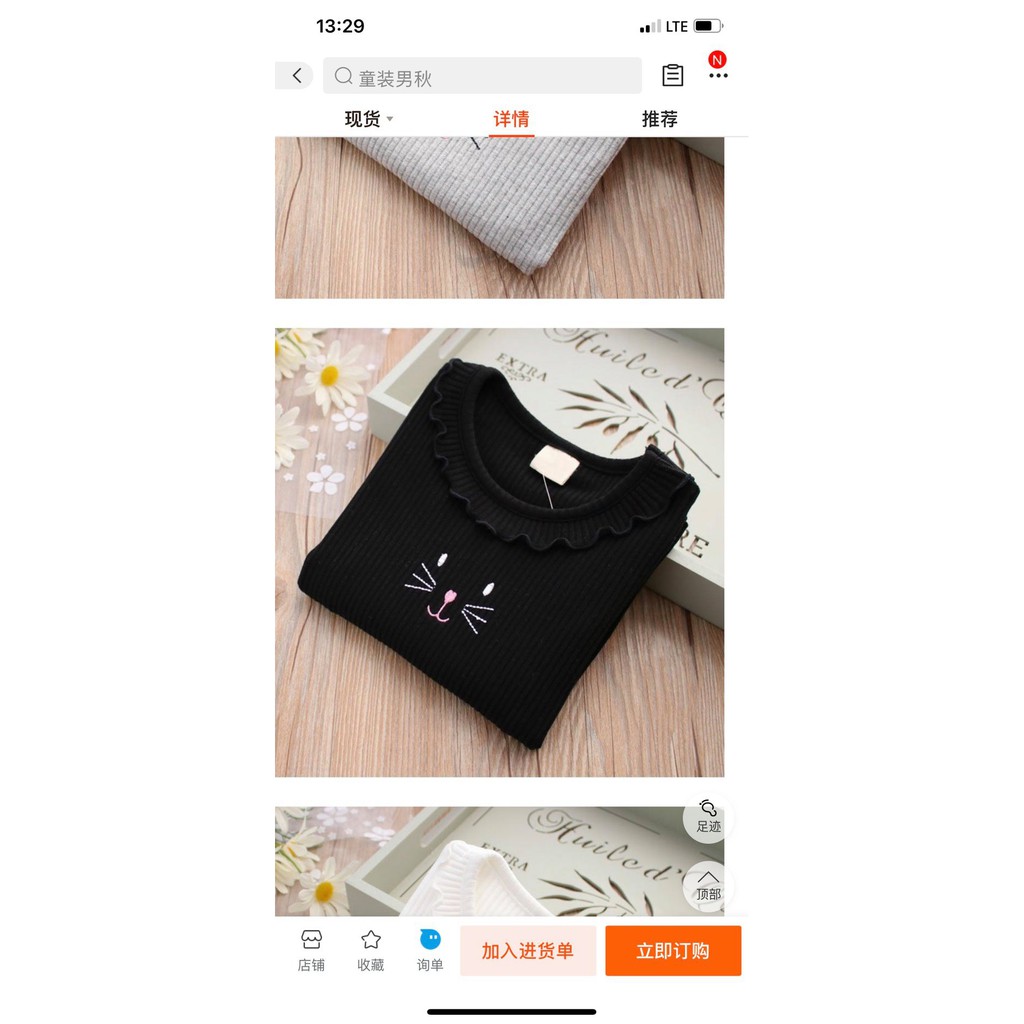Select the 详情 tab

(x=511, y=119)
